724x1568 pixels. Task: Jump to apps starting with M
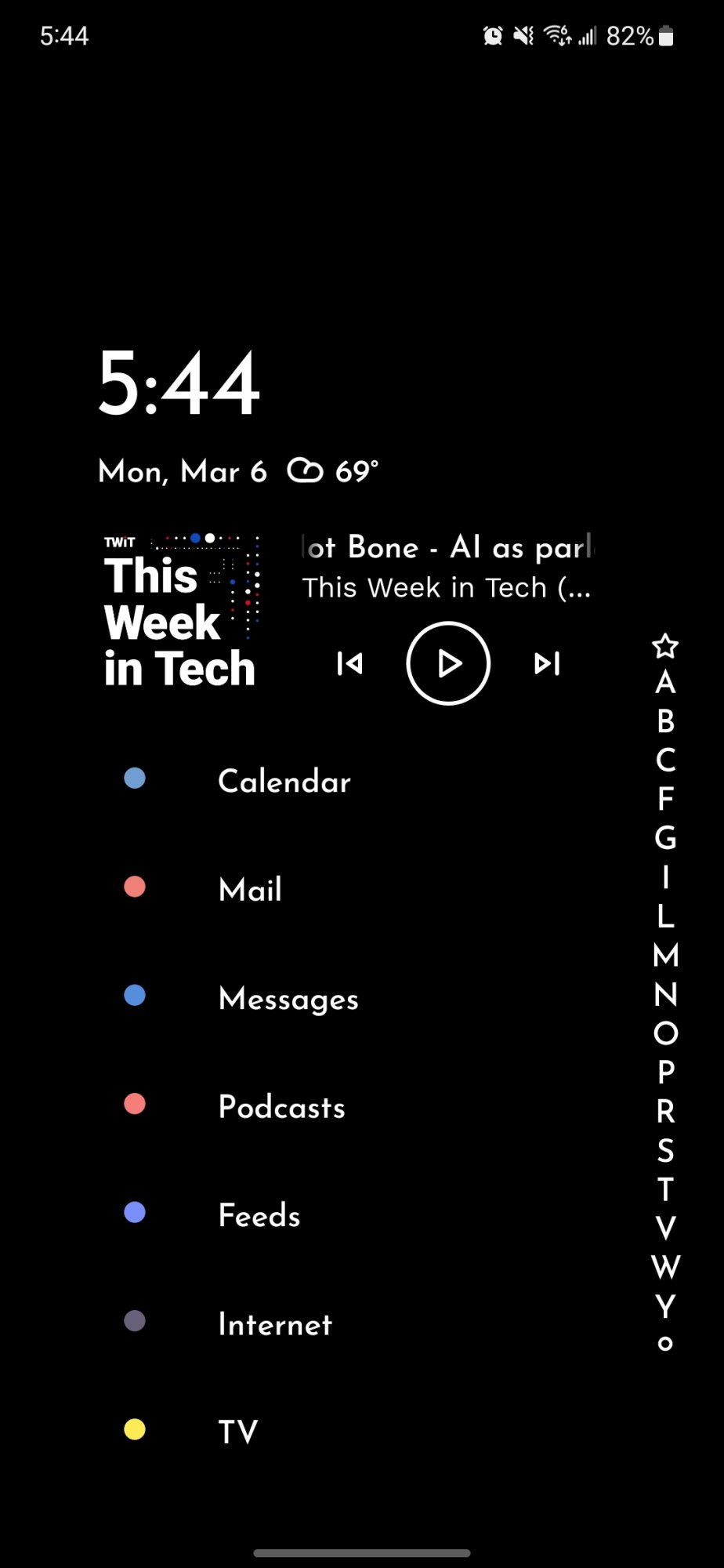[665, 955]
